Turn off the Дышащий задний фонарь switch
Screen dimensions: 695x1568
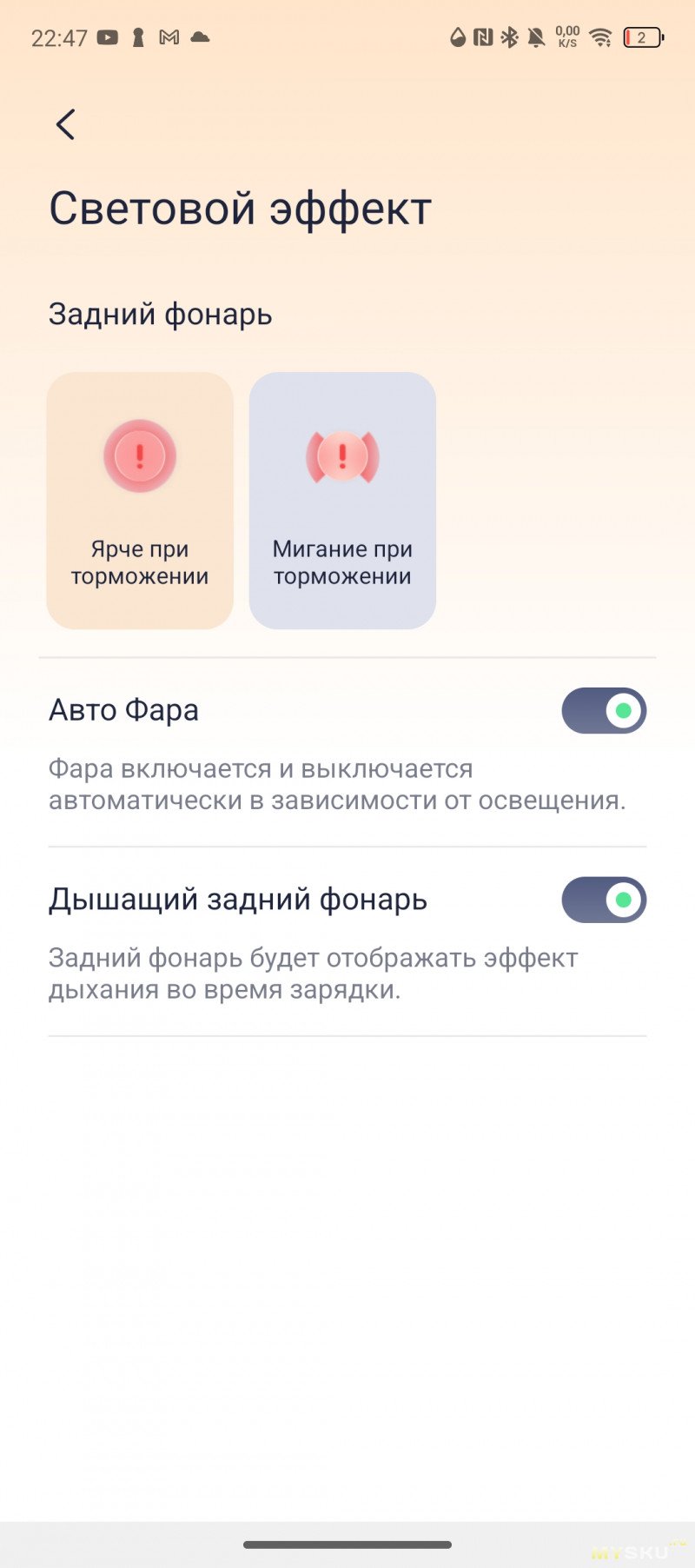click(604, 900)
